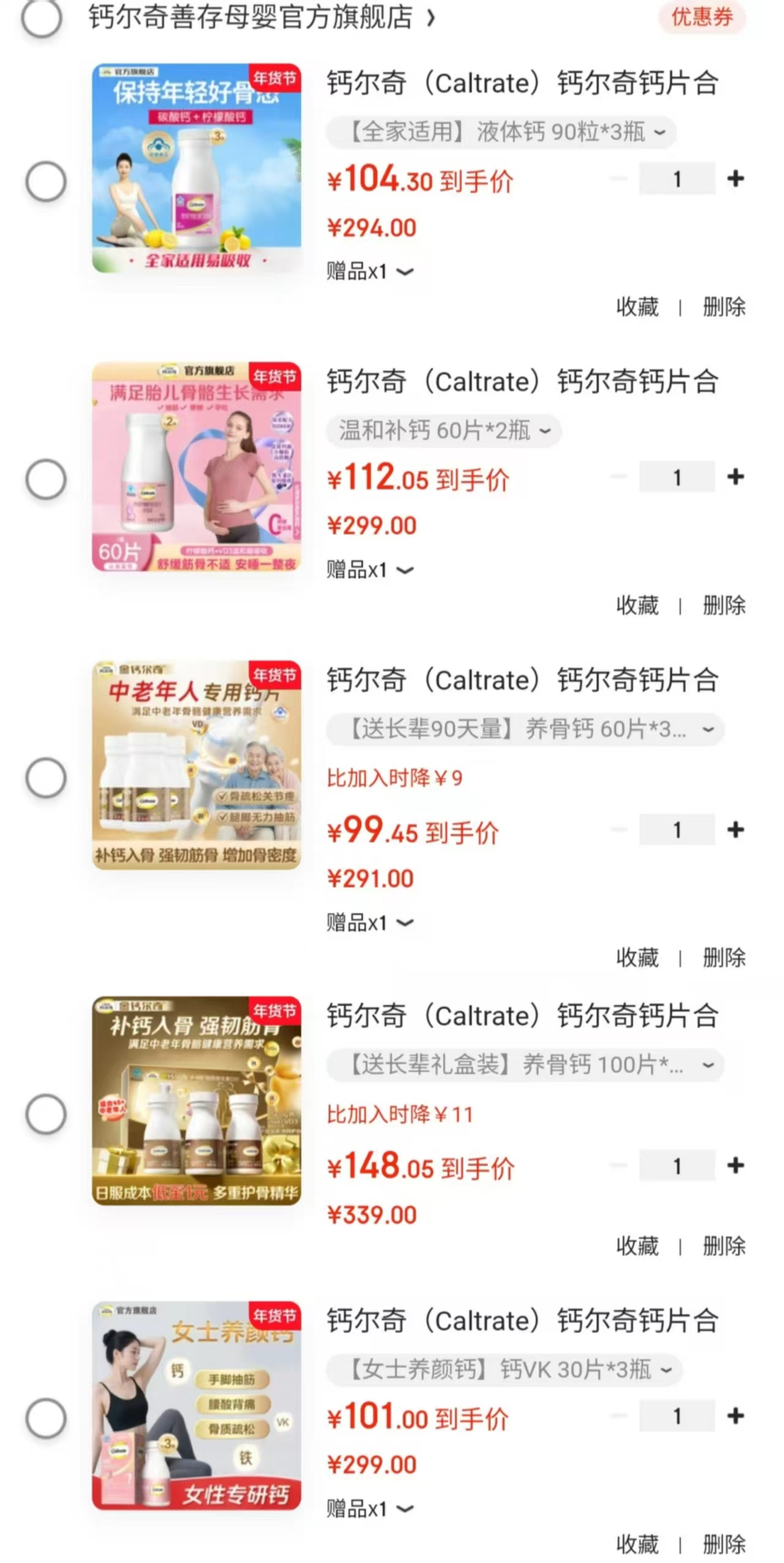The image size is (784, 1563).
Task: Open store page via arrow after store name
Action: coord(430,18)
